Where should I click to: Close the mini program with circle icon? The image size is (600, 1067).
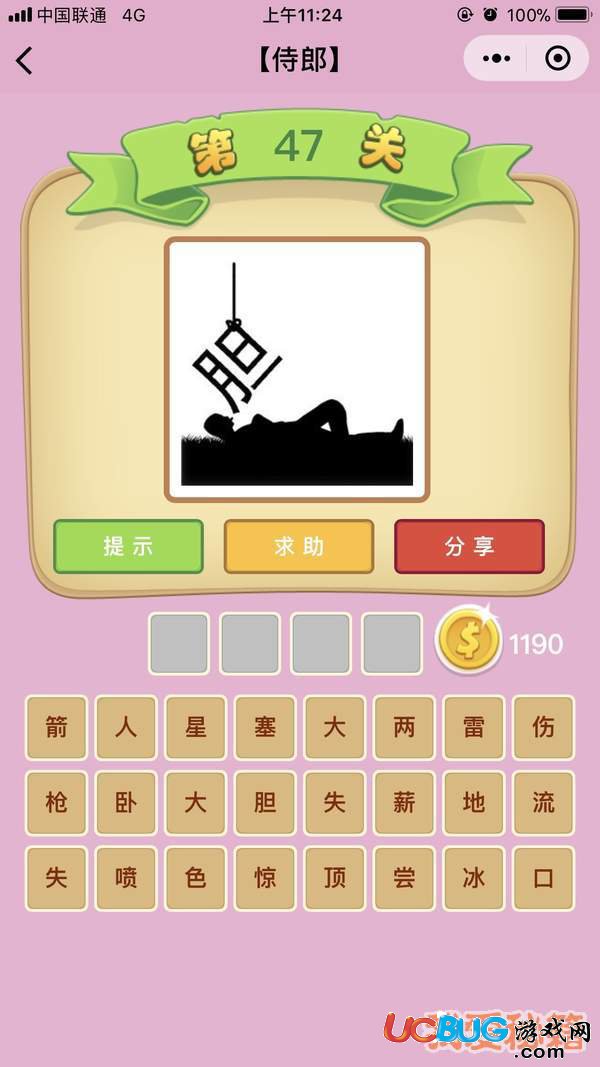point(557,59)
